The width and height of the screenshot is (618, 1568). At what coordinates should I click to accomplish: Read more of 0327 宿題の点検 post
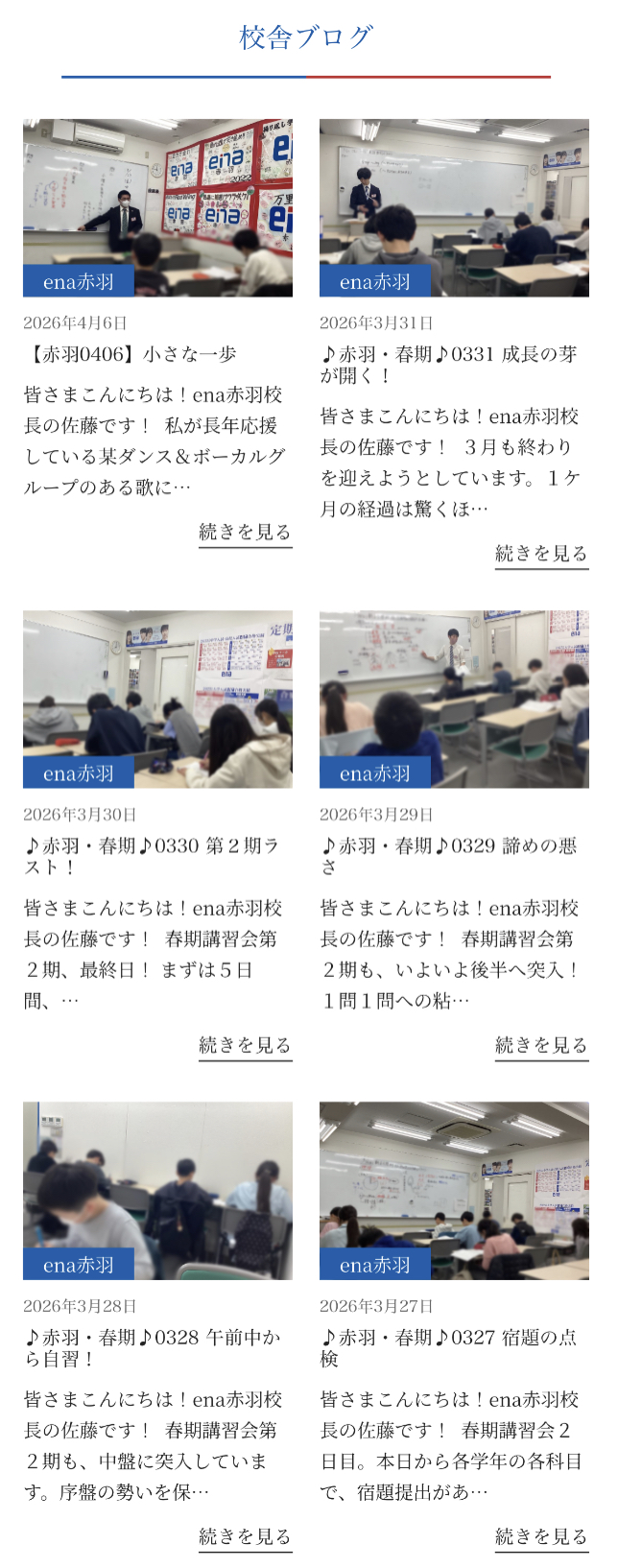[541, 1536]
